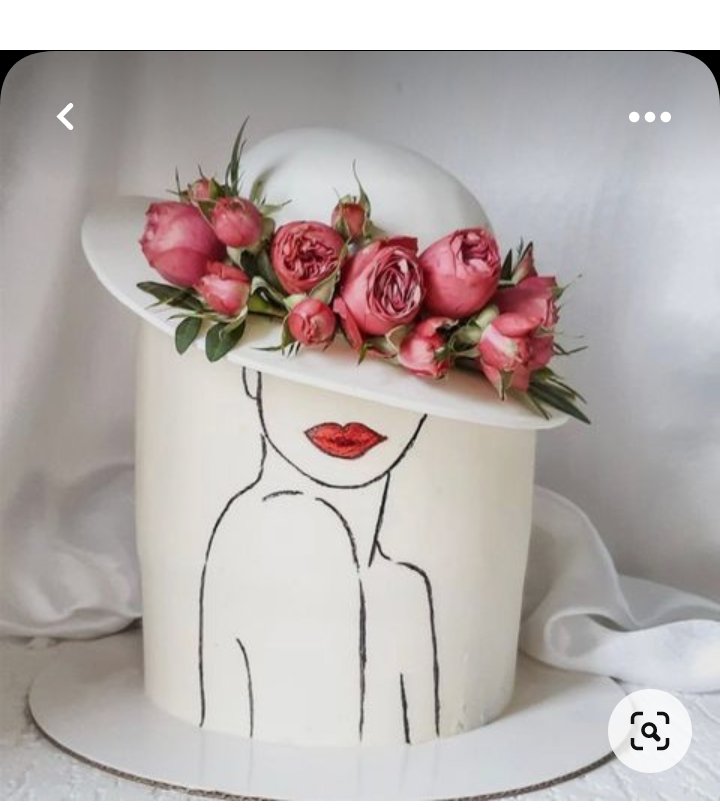Start visual search with the lens icon
This screenshot has height=812, width=720.
[649, 731]
